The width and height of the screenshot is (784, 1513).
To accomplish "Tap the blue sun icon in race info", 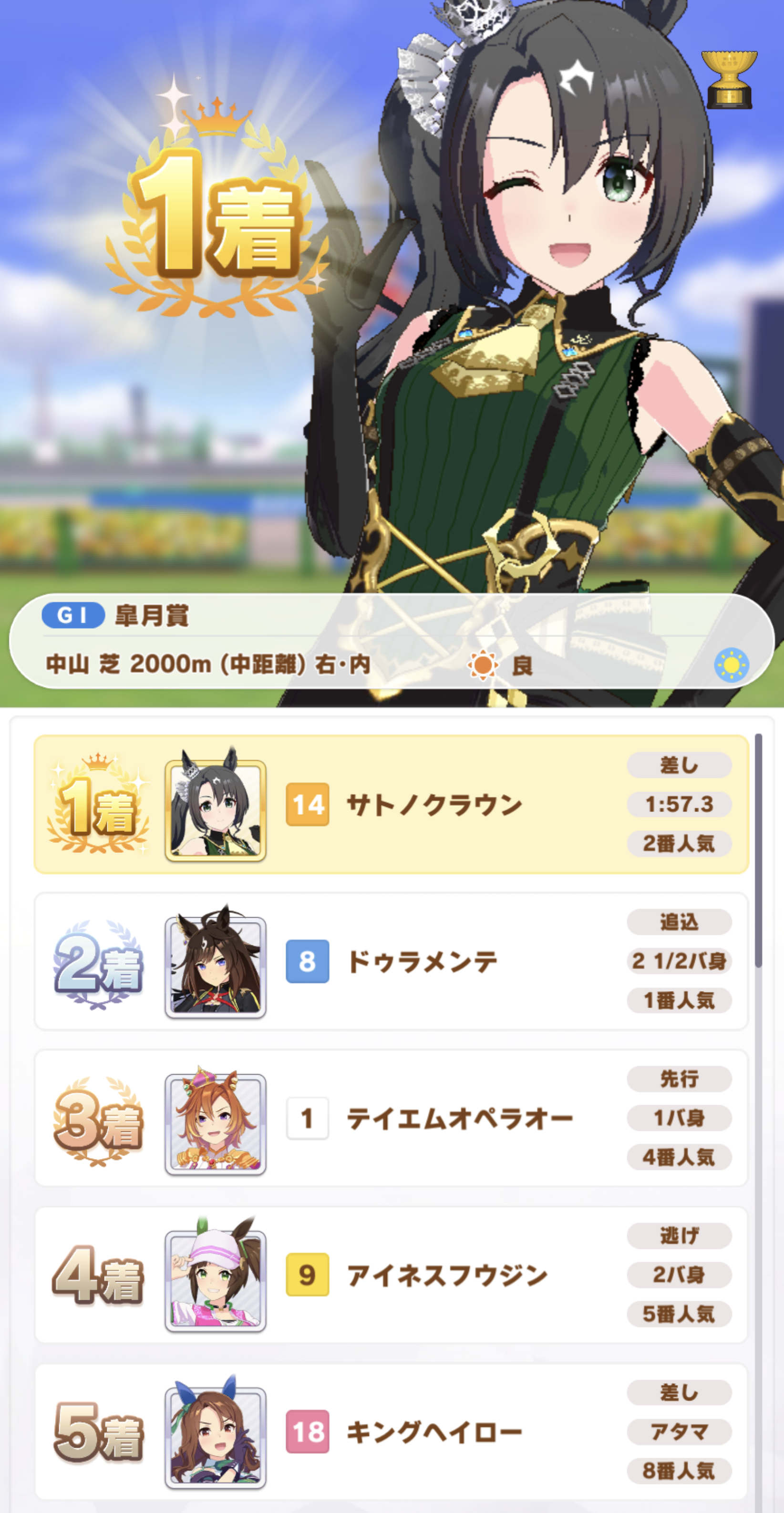I will click(x=731, y=665).
